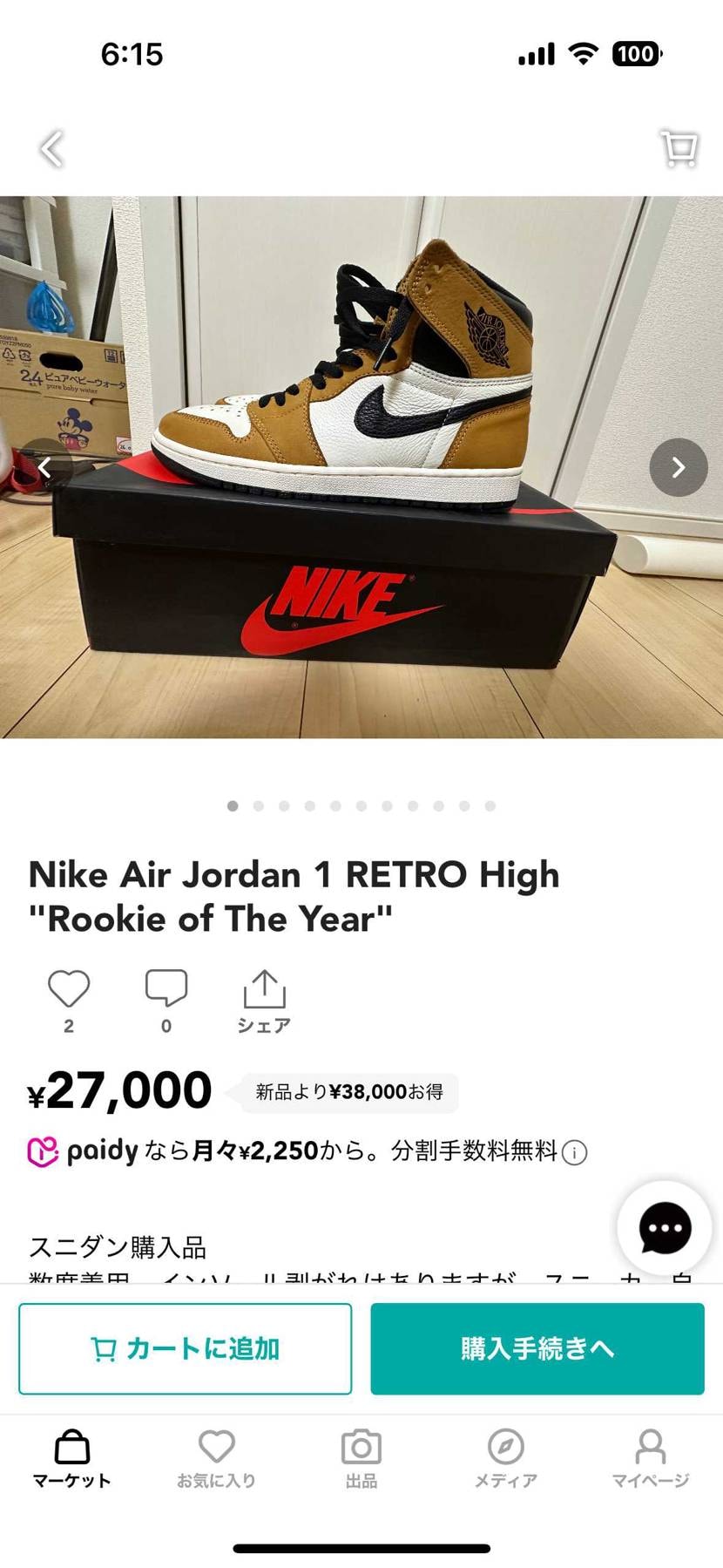The height and width of the screenshot is (1568, 723).
Task: Open Paidy installment fee info icon
Action: [575, 1153]
